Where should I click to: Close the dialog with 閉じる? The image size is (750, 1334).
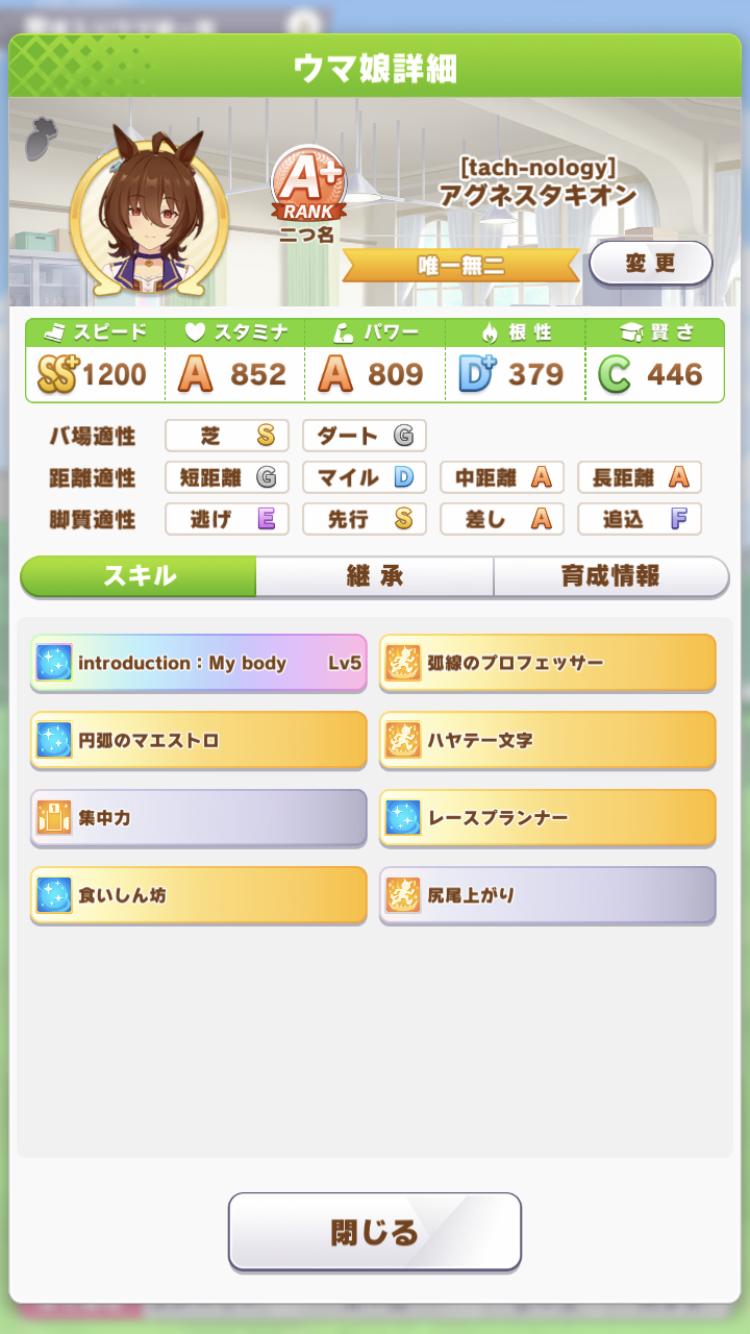coord(374,1231)
